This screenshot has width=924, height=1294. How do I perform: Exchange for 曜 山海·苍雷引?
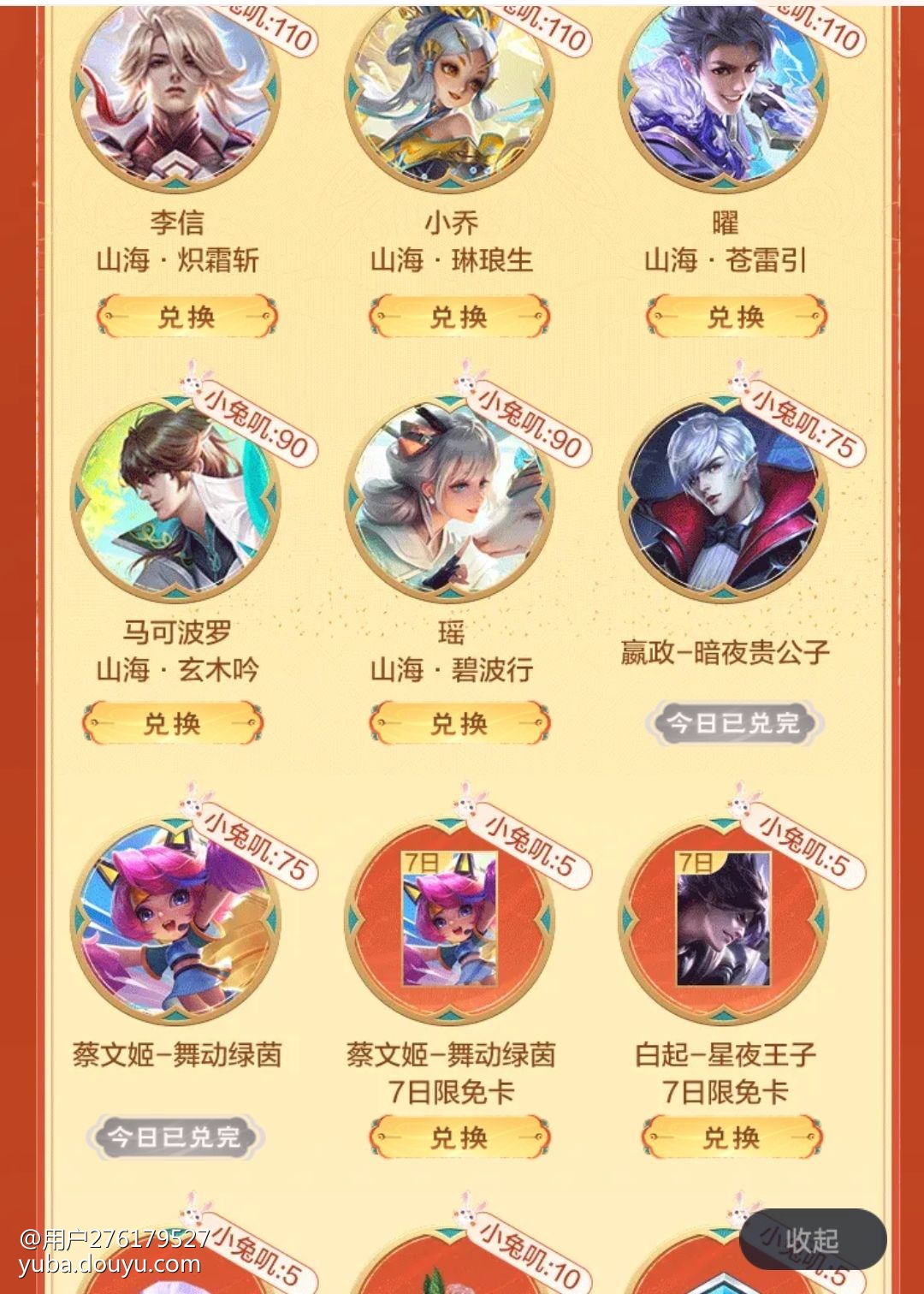click(736, 318)
